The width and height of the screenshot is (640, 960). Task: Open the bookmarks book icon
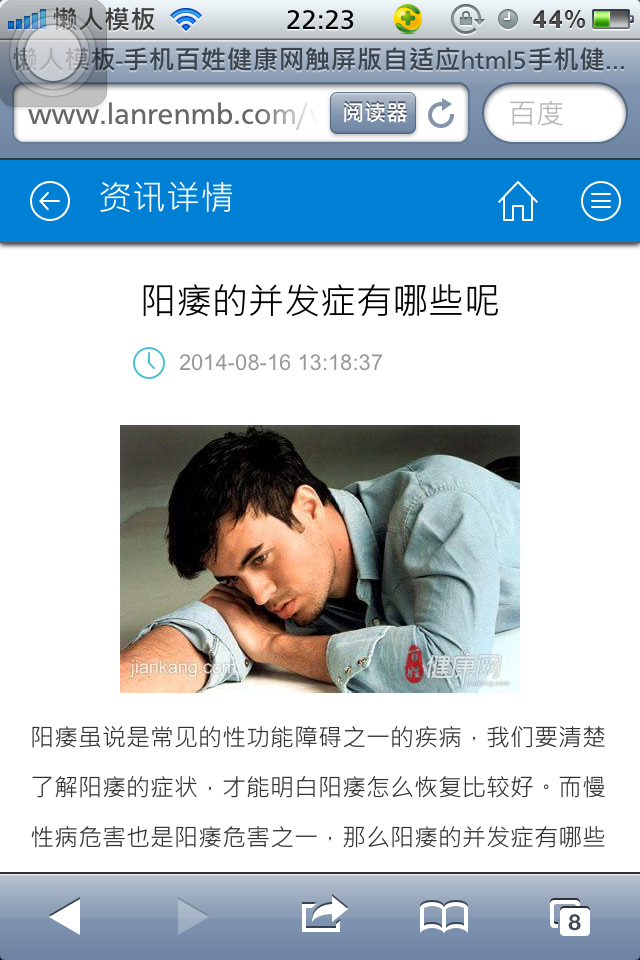coord(444,916)
